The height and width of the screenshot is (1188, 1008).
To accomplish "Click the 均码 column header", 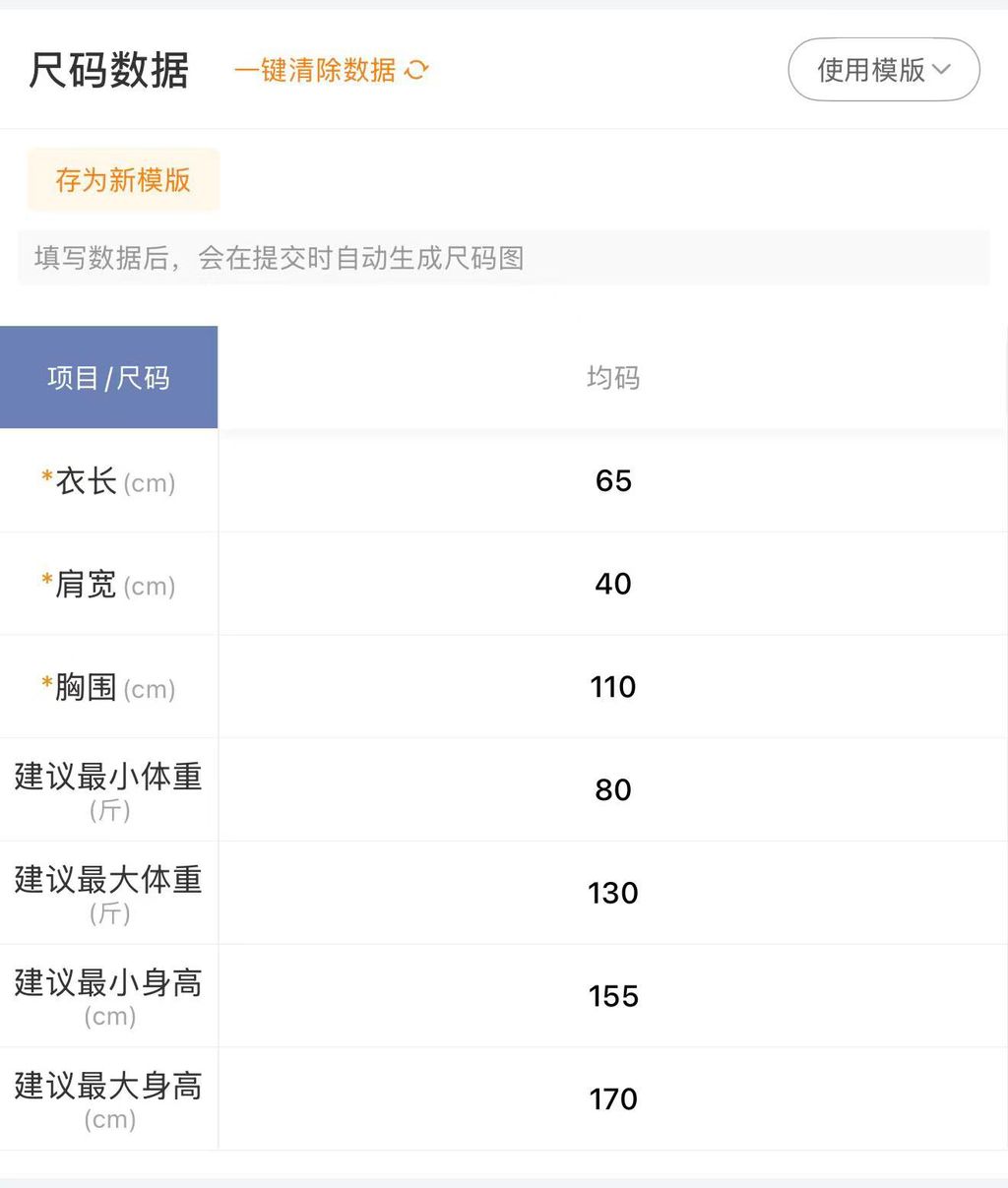I will point(613,377).
